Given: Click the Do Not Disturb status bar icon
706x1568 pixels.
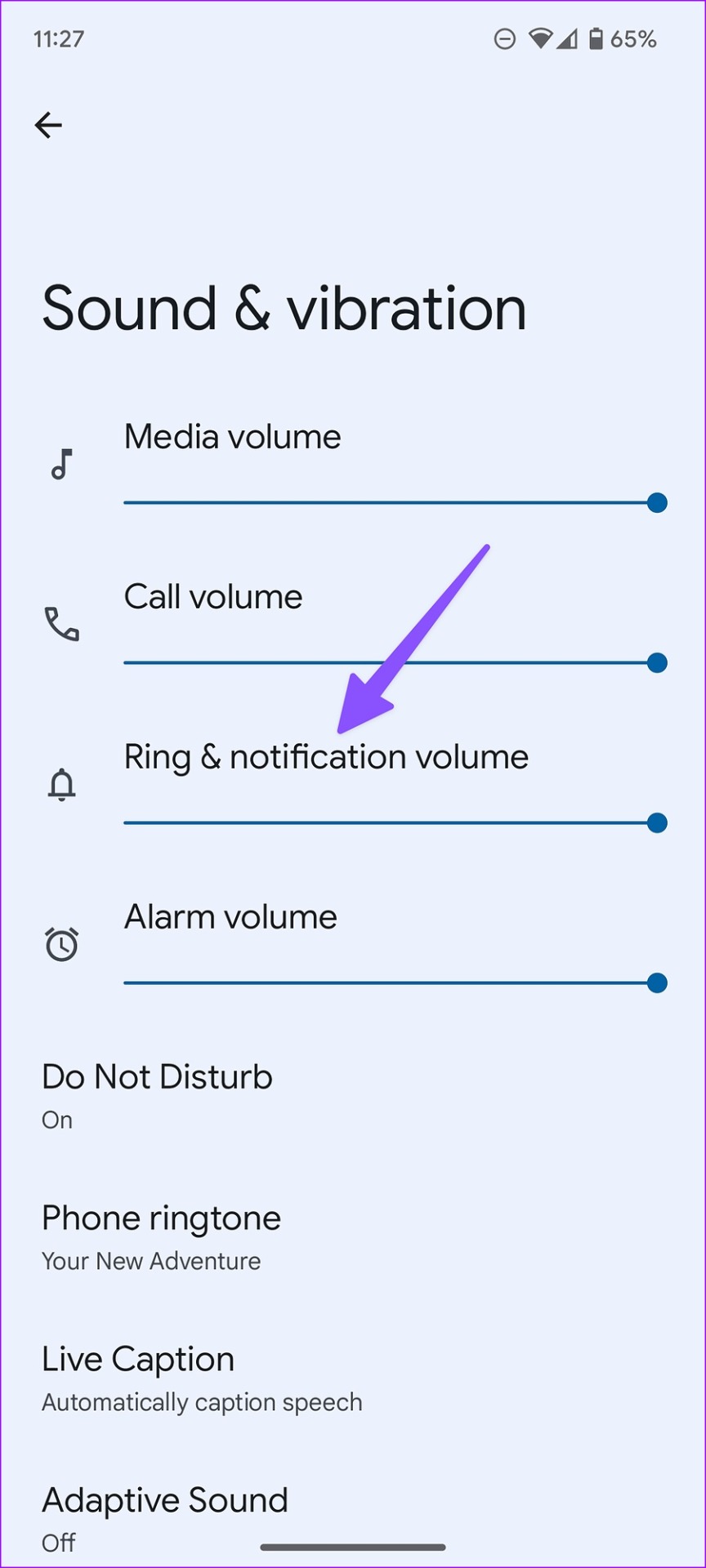Looking at the screenshot, I should (504, 38).
